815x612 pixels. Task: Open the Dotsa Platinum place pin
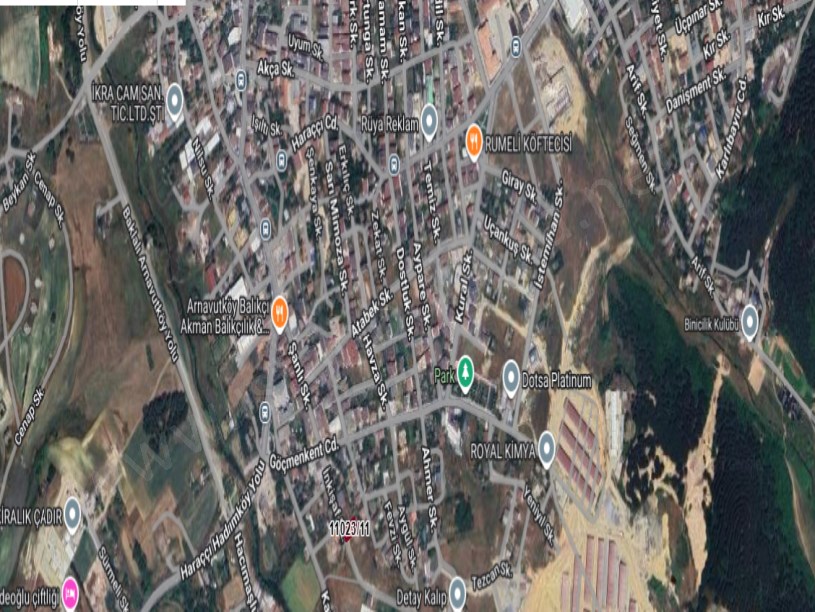(x=511, y=376)
